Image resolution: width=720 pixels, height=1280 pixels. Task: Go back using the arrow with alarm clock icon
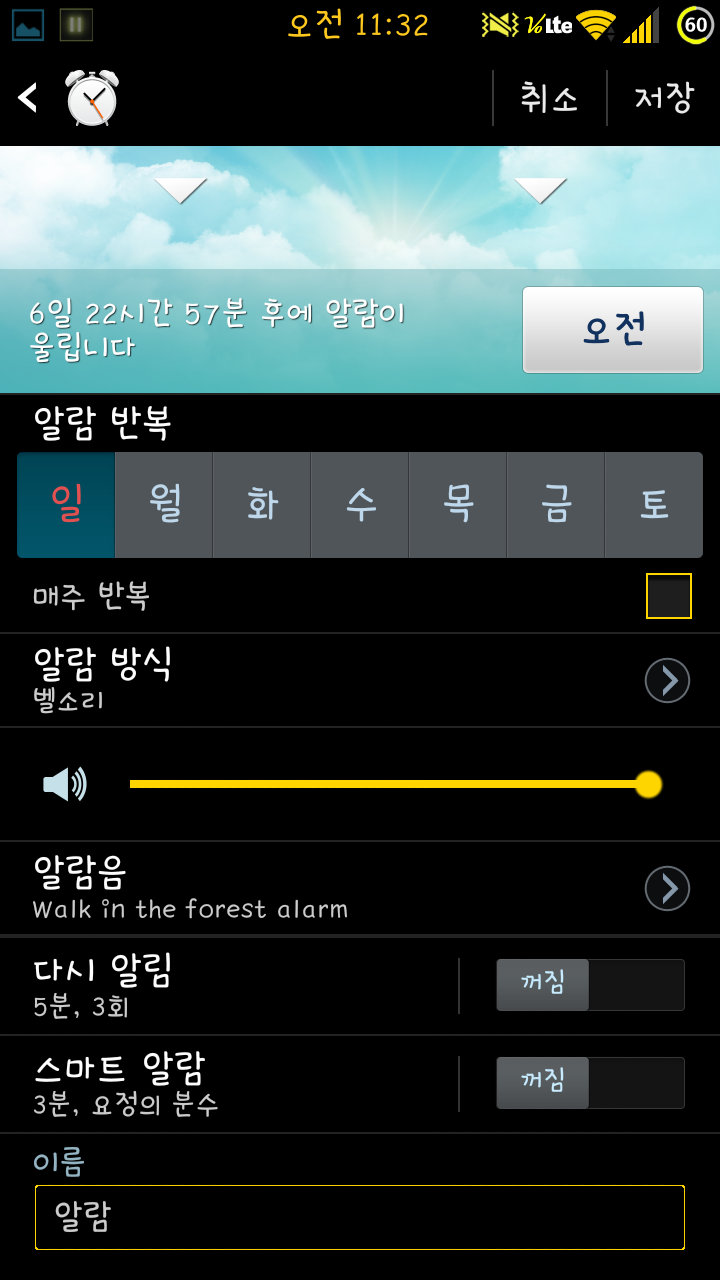tap(68, 98)
